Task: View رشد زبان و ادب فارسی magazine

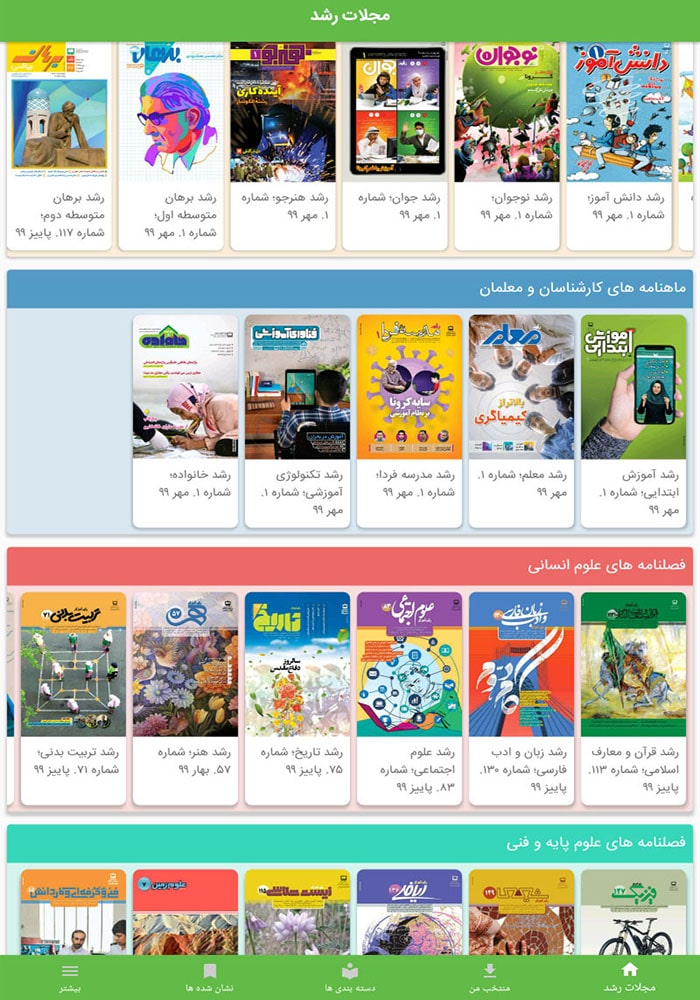Action: [x=521, y=690]
